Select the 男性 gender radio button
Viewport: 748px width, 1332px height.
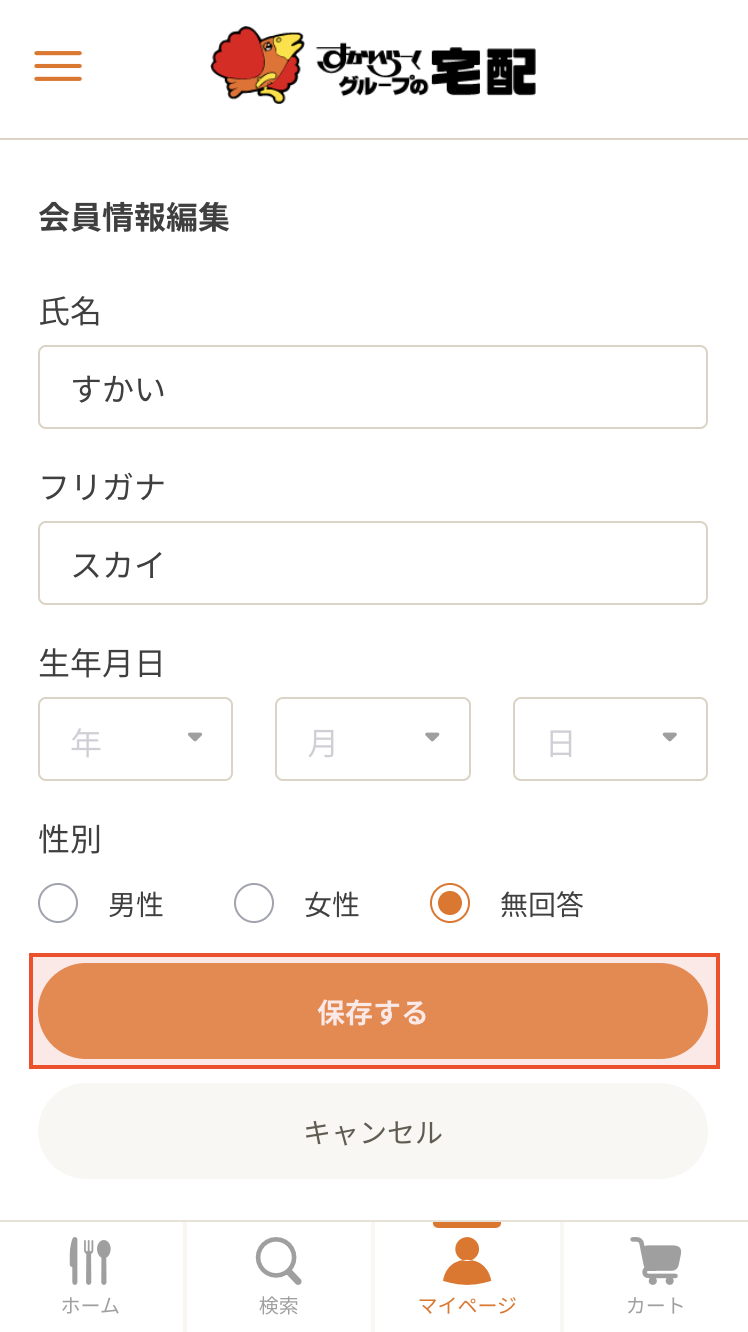pyautogui.click(x=58, y=903)
